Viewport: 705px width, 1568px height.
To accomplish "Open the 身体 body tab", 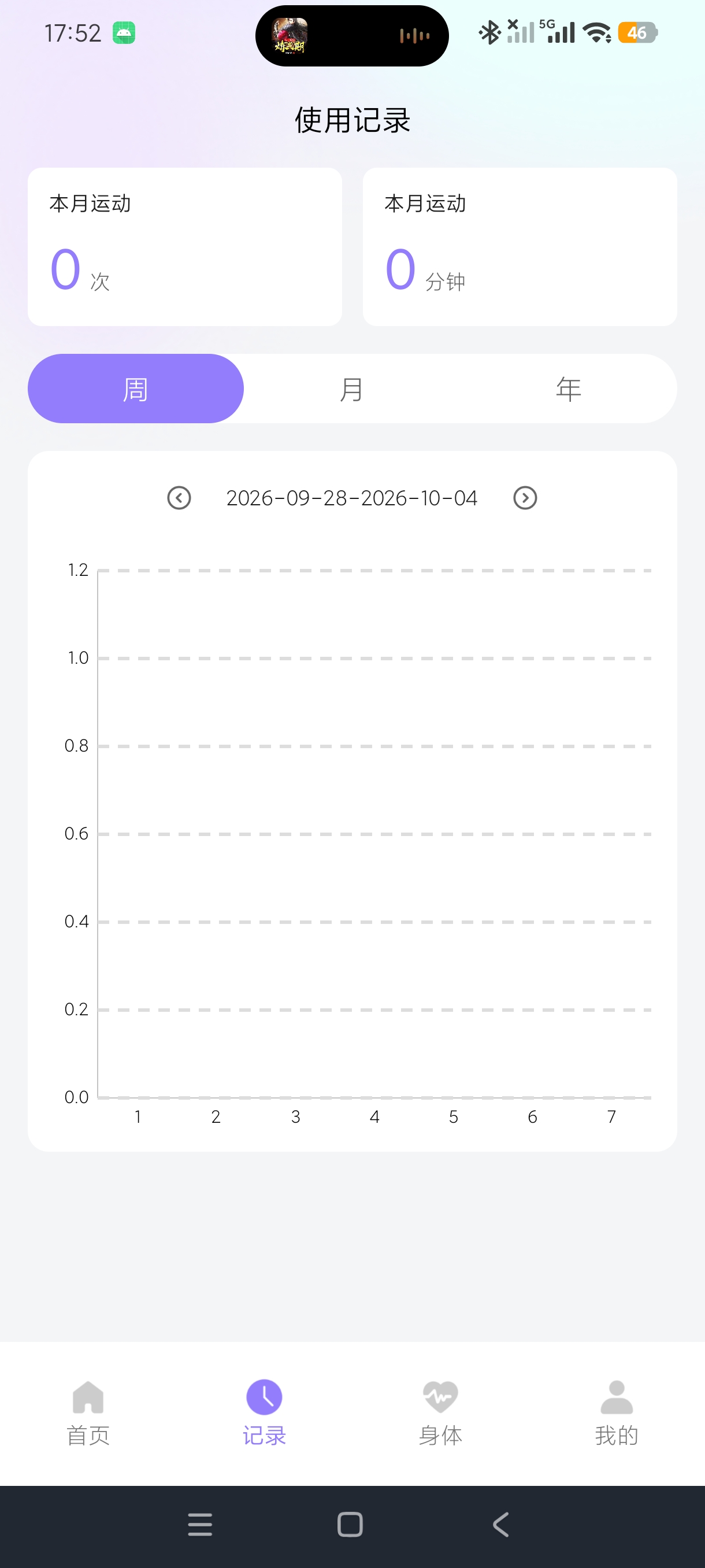I will click(x=440, y=1414).
